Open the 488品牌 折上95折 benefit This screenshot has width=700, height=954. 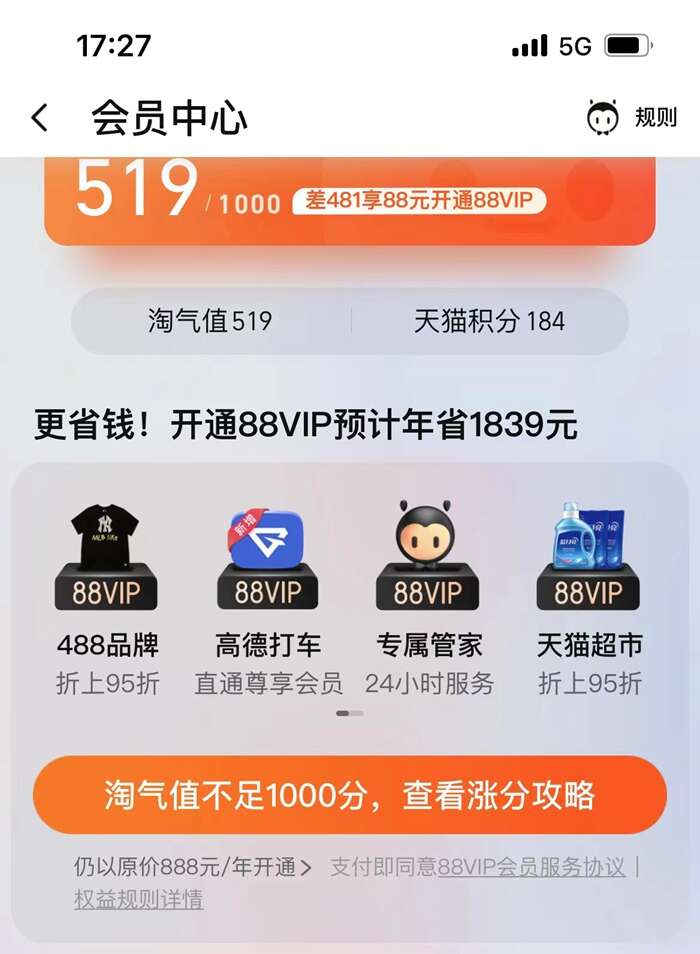(107, 600)
